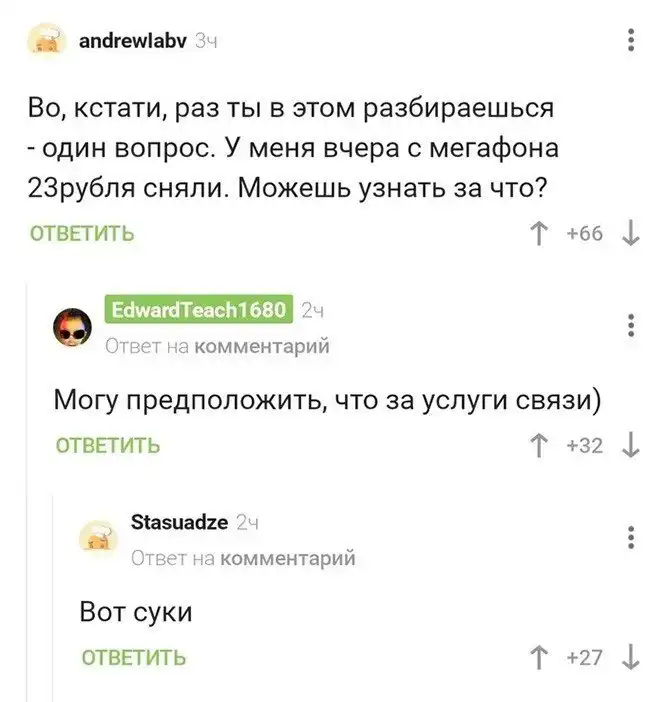Downvote andrewlabv's comment
Screen dimensions: 665x702
pos(629,234)
